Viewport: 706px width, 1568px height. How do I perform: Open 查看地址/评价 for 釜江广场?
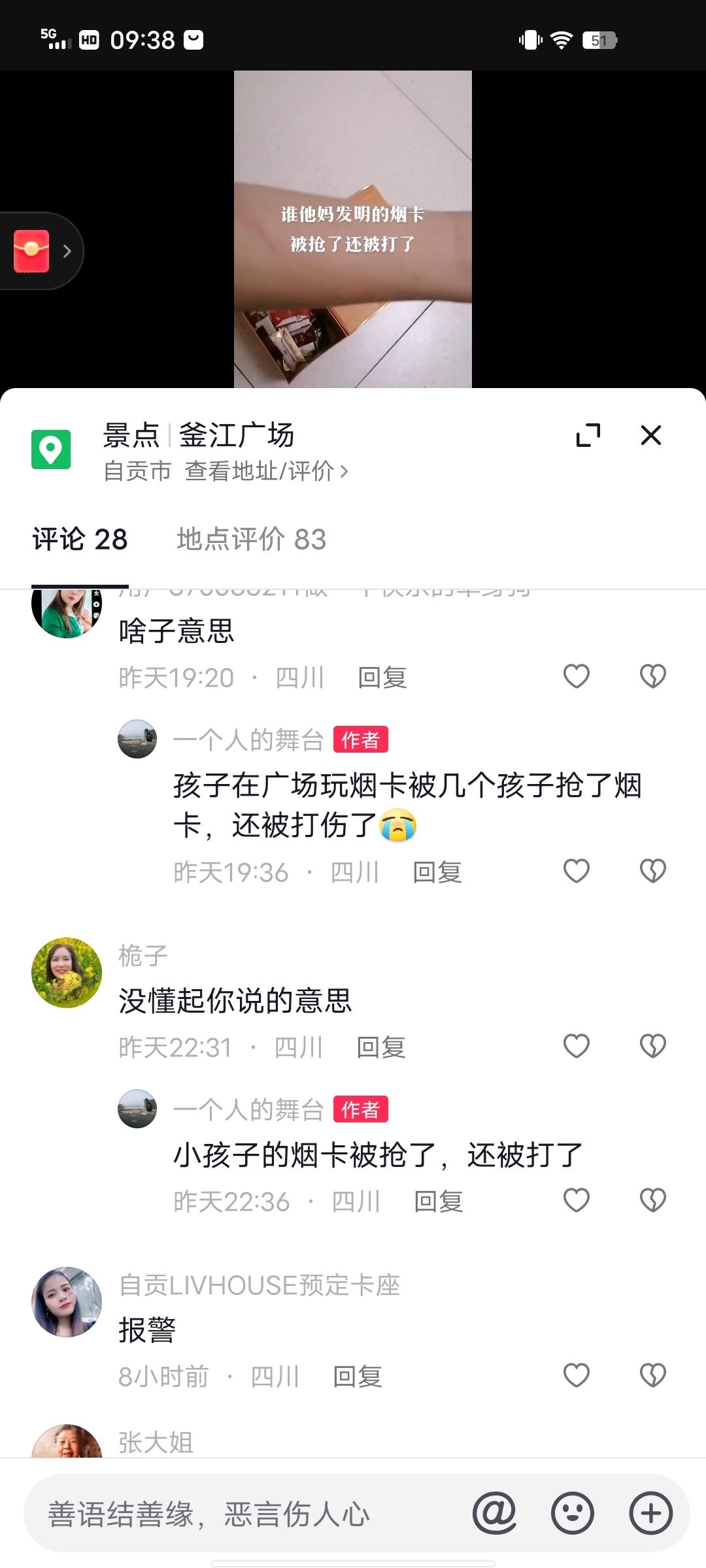(x=266, y=471)
